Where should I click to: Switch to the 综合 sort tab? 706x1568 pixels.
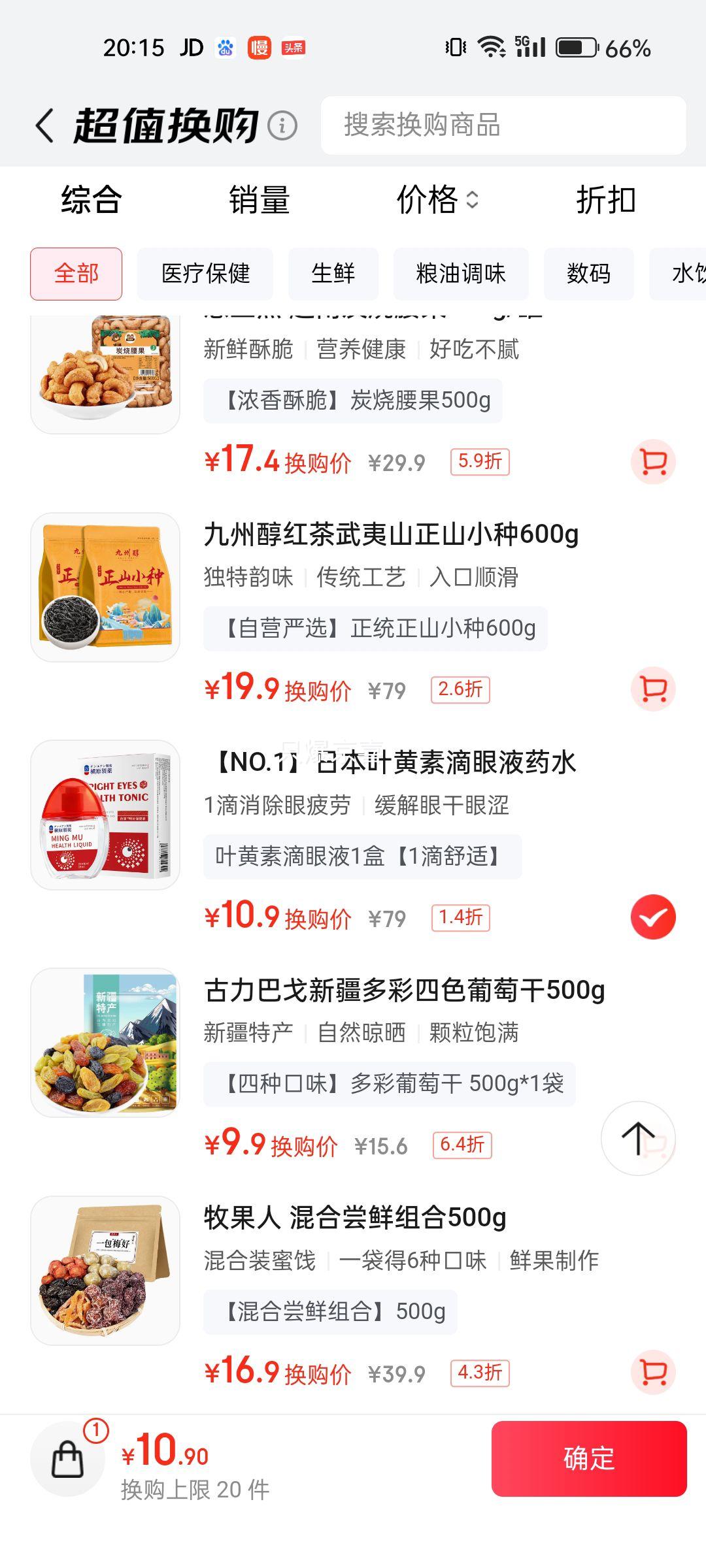coord(92,200)
